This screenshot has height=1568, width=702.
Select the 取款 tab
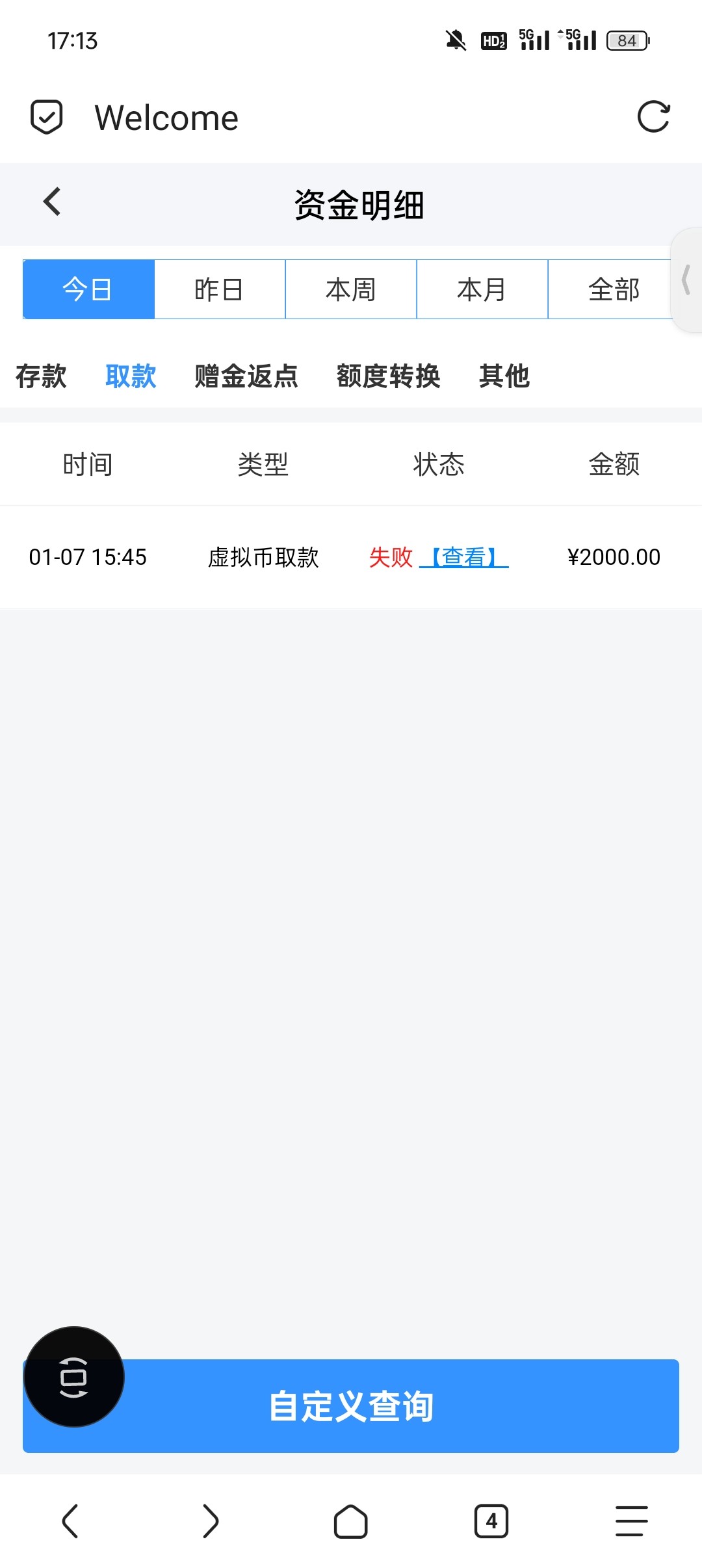[x=131, y=376]
